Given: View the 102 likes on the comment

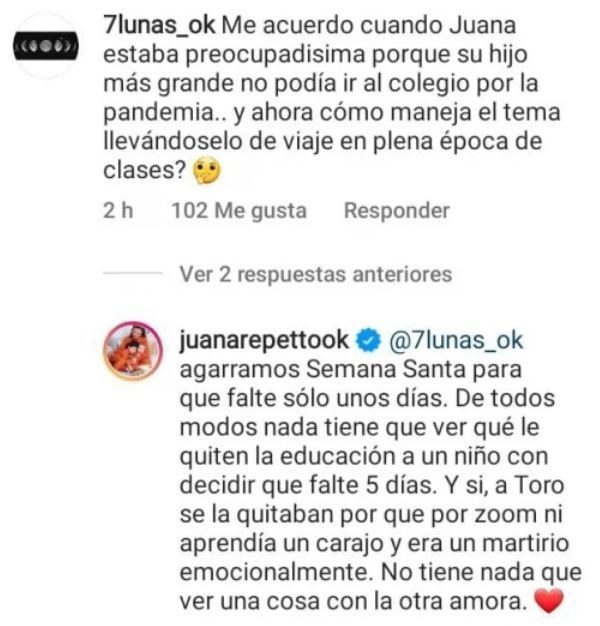Looking at the screenshot, I should 238,212.
